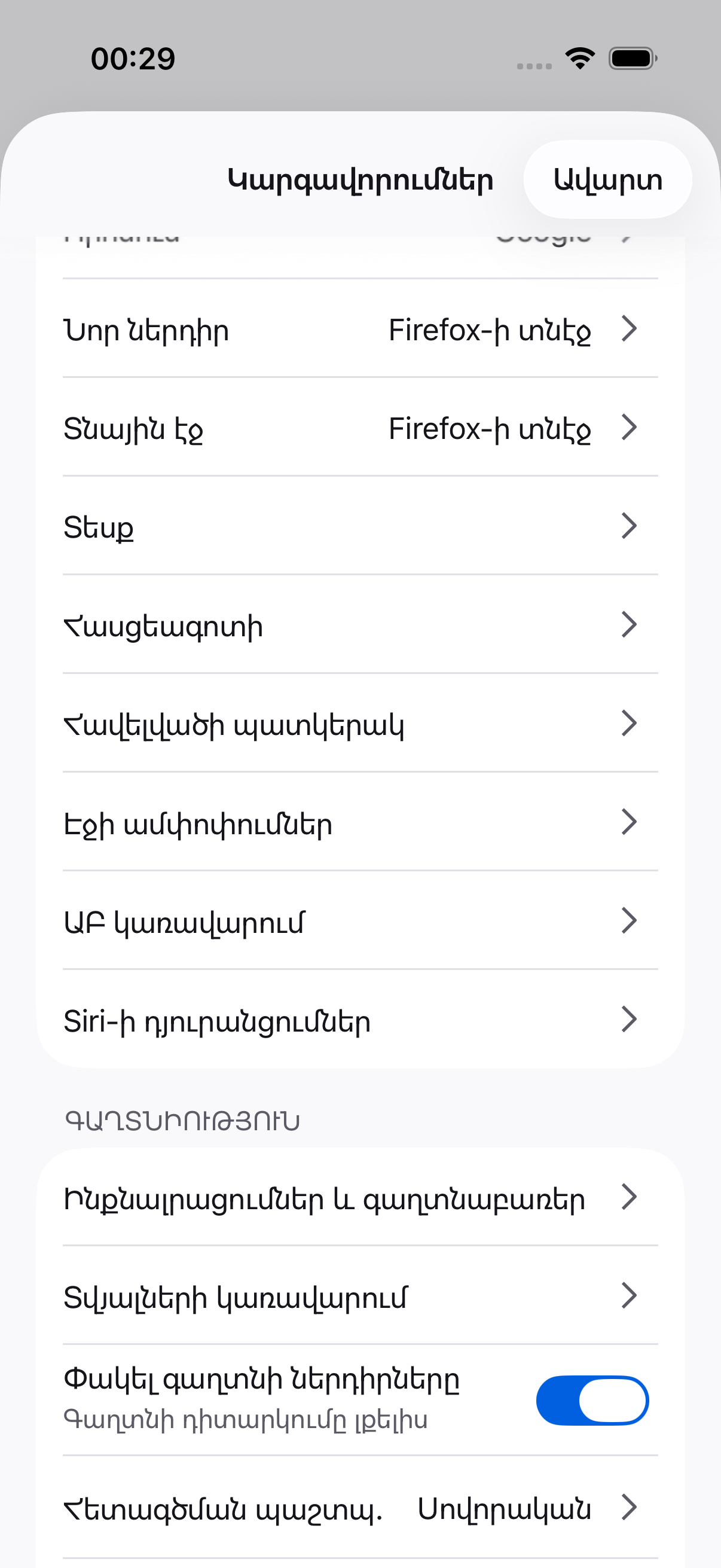Open ԱԲ կառավարում settings
The image size is (721, 1568).
(x=360, y=921)
